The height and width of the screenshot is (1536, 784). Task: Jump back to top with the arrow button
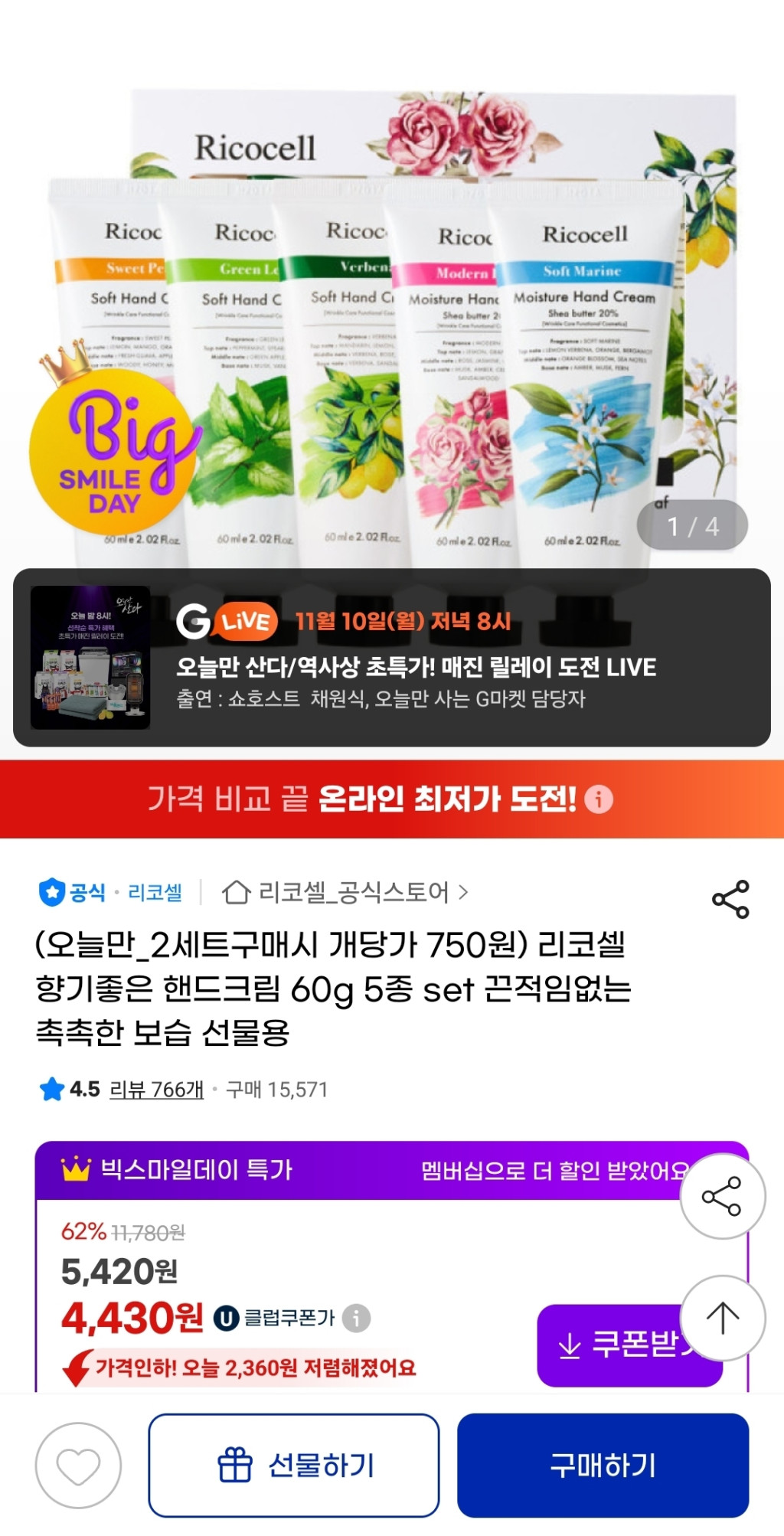pyautogui.click(x=722, y=1317)
